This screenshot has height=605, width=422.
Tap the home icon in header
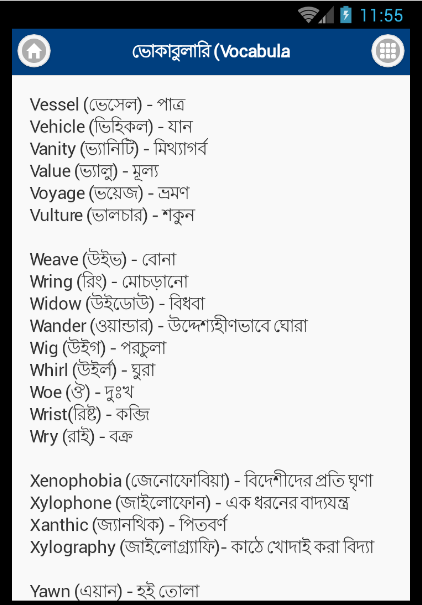pyautogui.click(x=34, y=51)
